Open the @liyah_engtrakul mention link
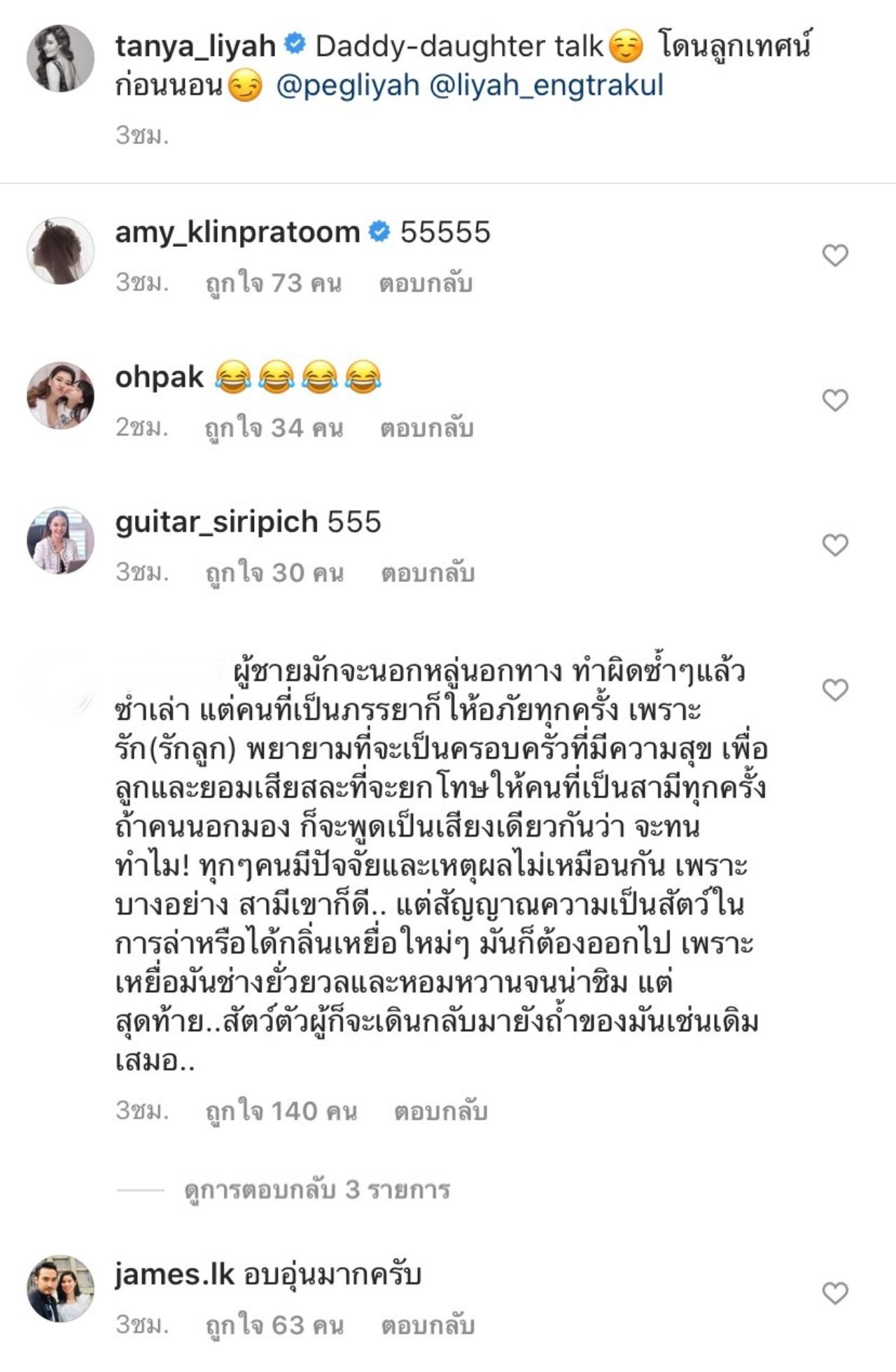 click(546, 86)
